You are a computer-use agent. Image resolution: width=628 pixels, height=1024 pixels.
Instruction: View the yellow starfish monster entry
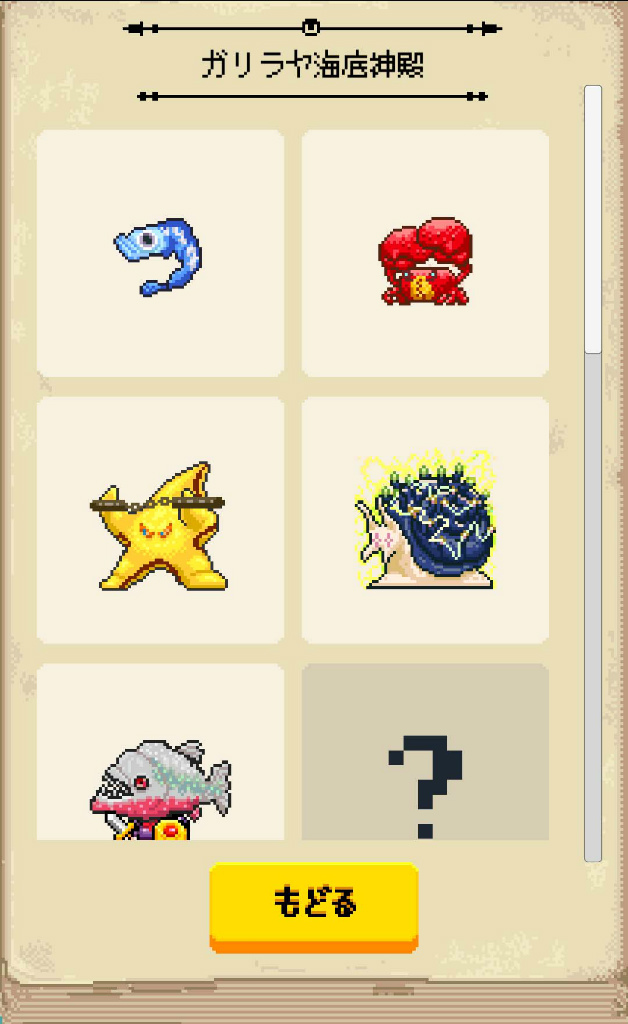pyautogui.click(x=160, y=520)
